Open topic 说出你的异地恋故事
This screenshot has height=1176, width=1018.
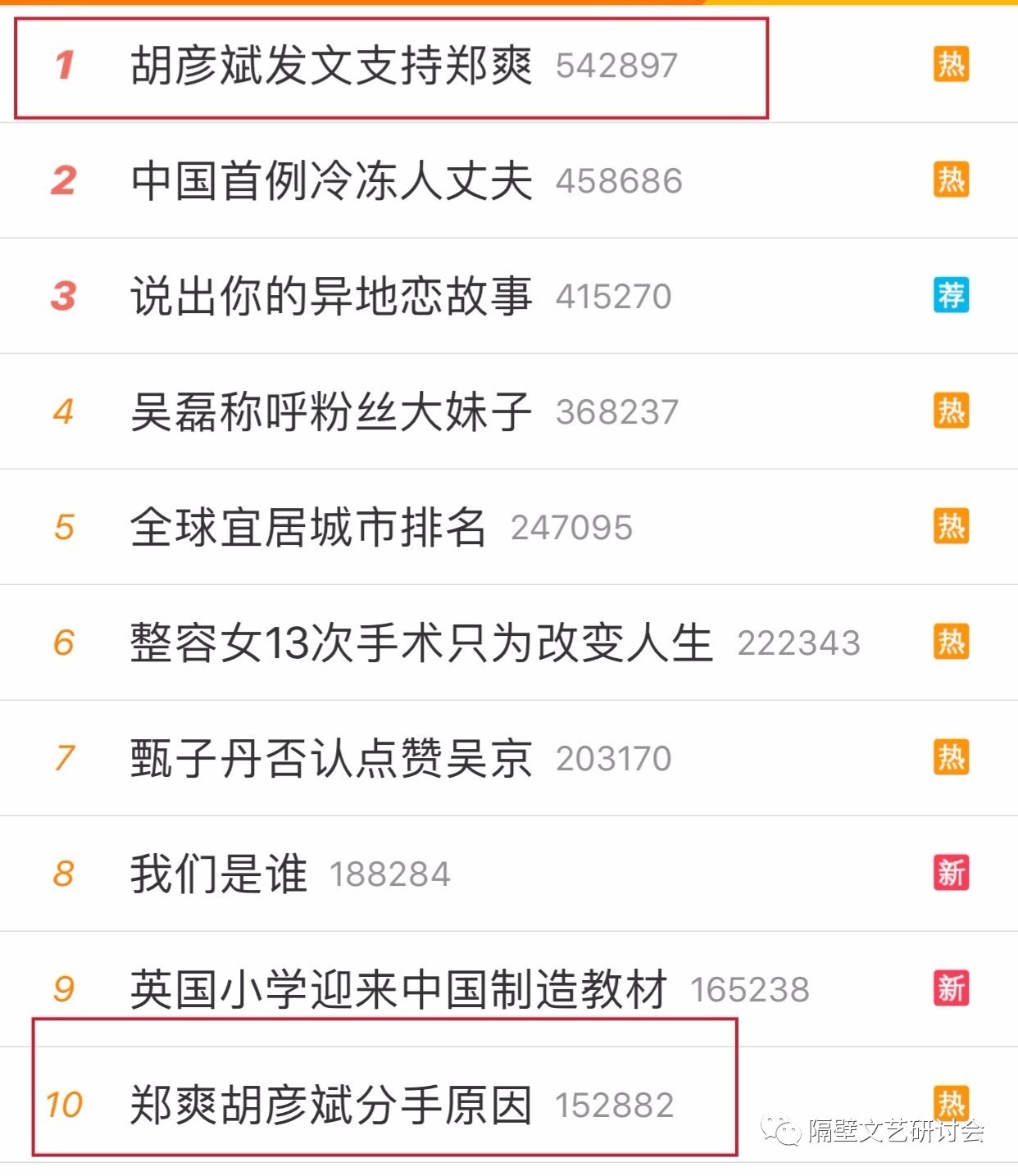332,295
